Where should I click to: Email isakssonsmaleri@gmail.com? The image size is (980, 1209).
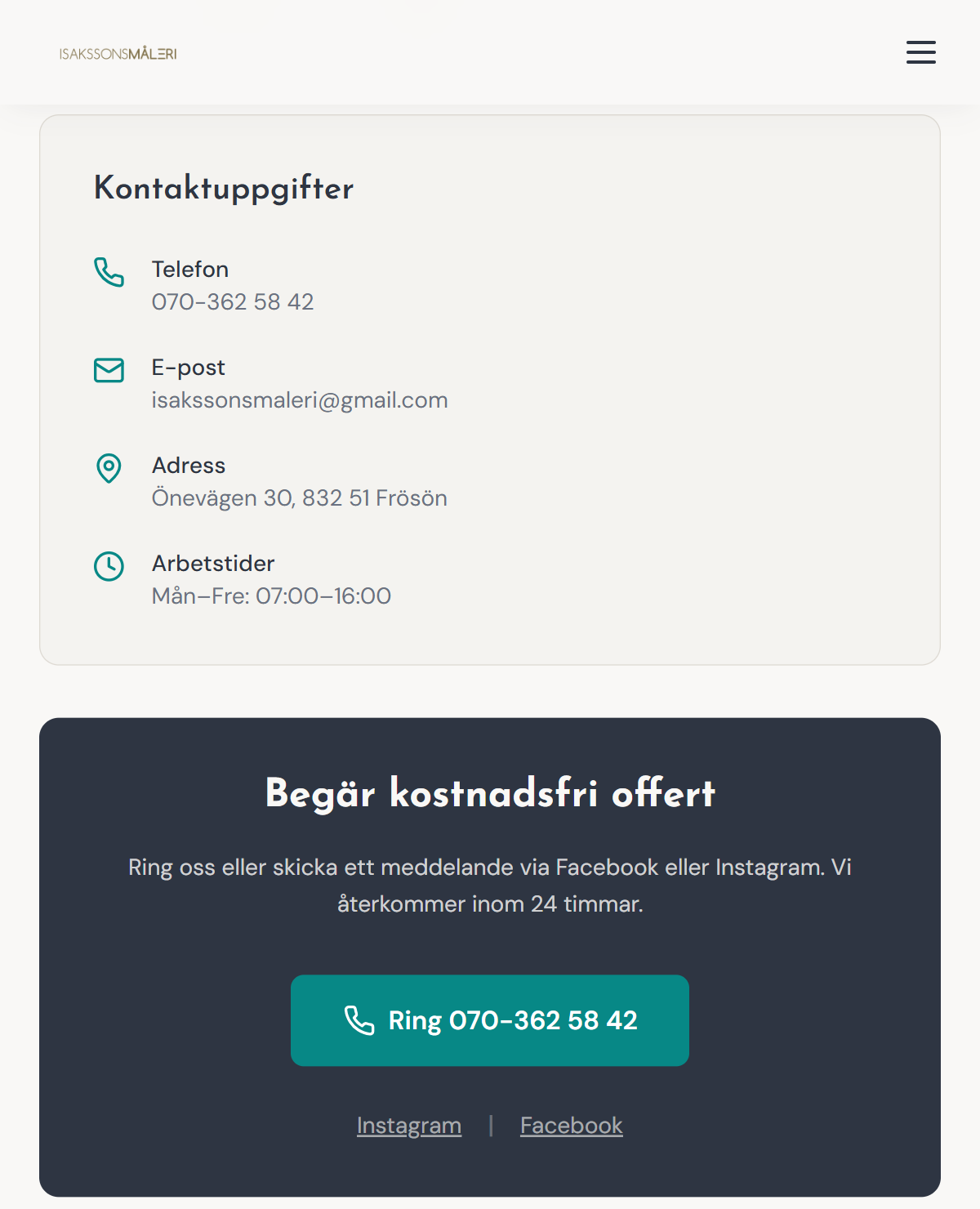click(x=300, y=400)
